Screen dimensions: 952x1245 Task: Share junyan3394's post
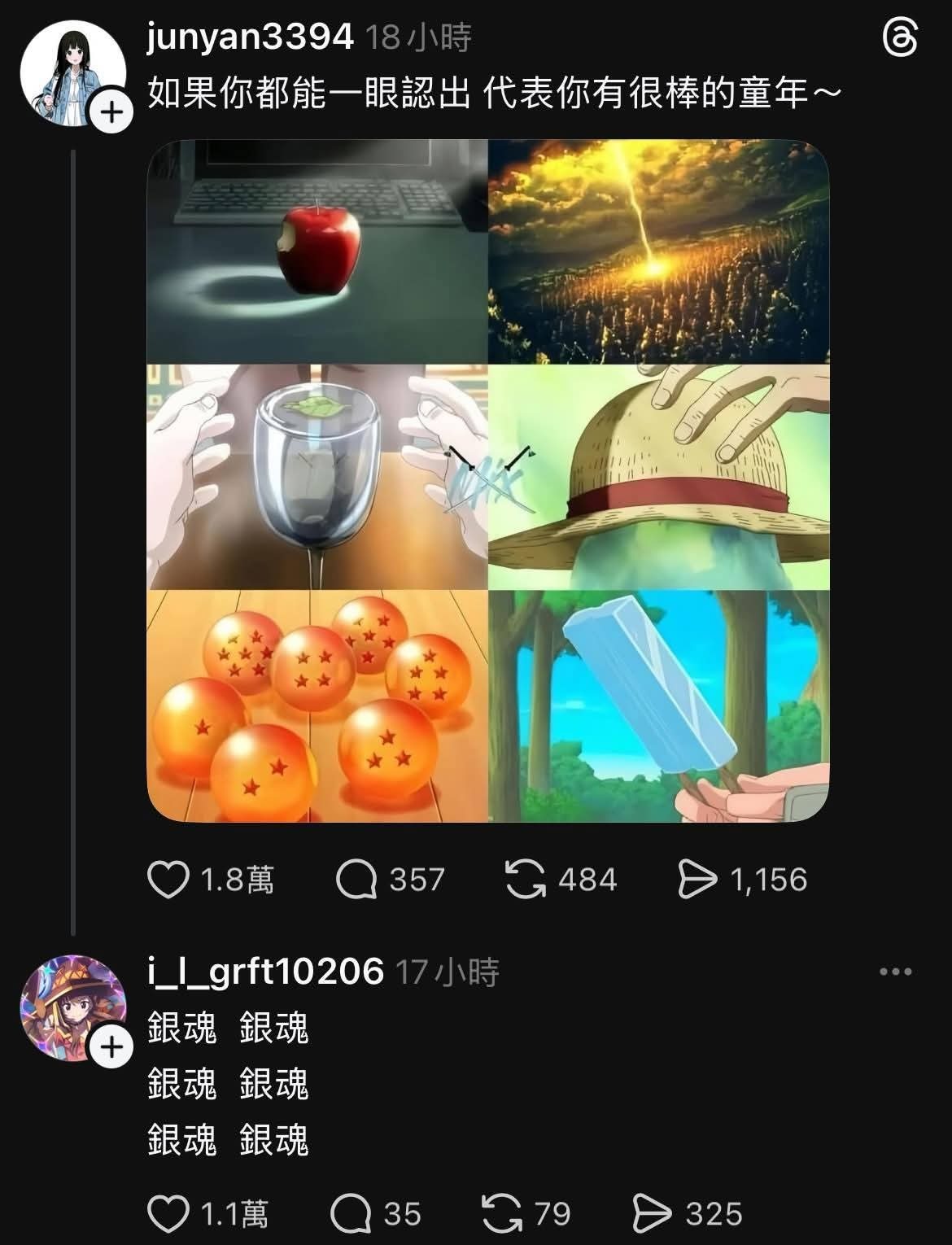[697, 880]
